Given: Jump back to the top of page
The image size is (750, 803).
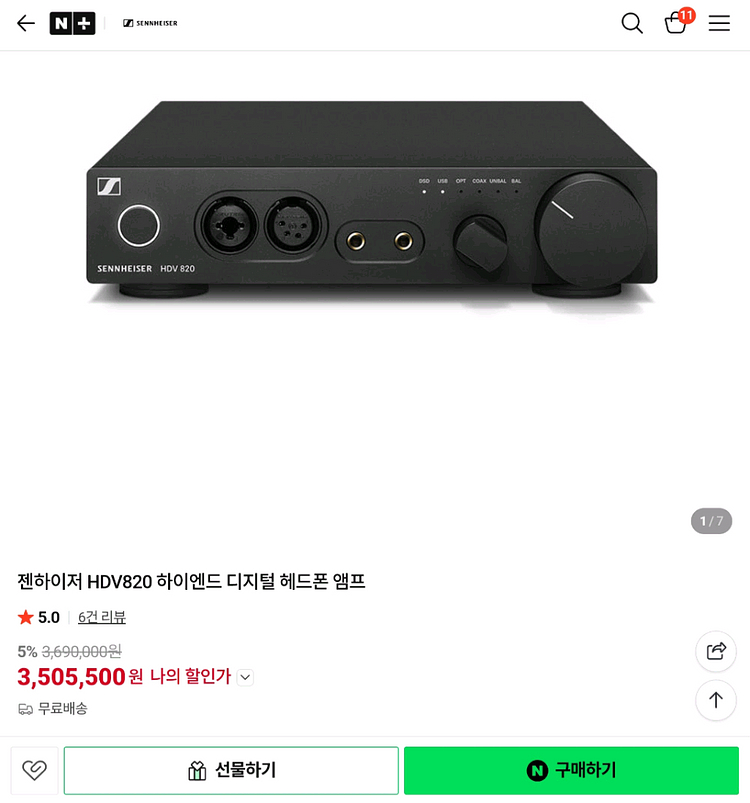Looking at the screenshot, I should tap(716, 700).
